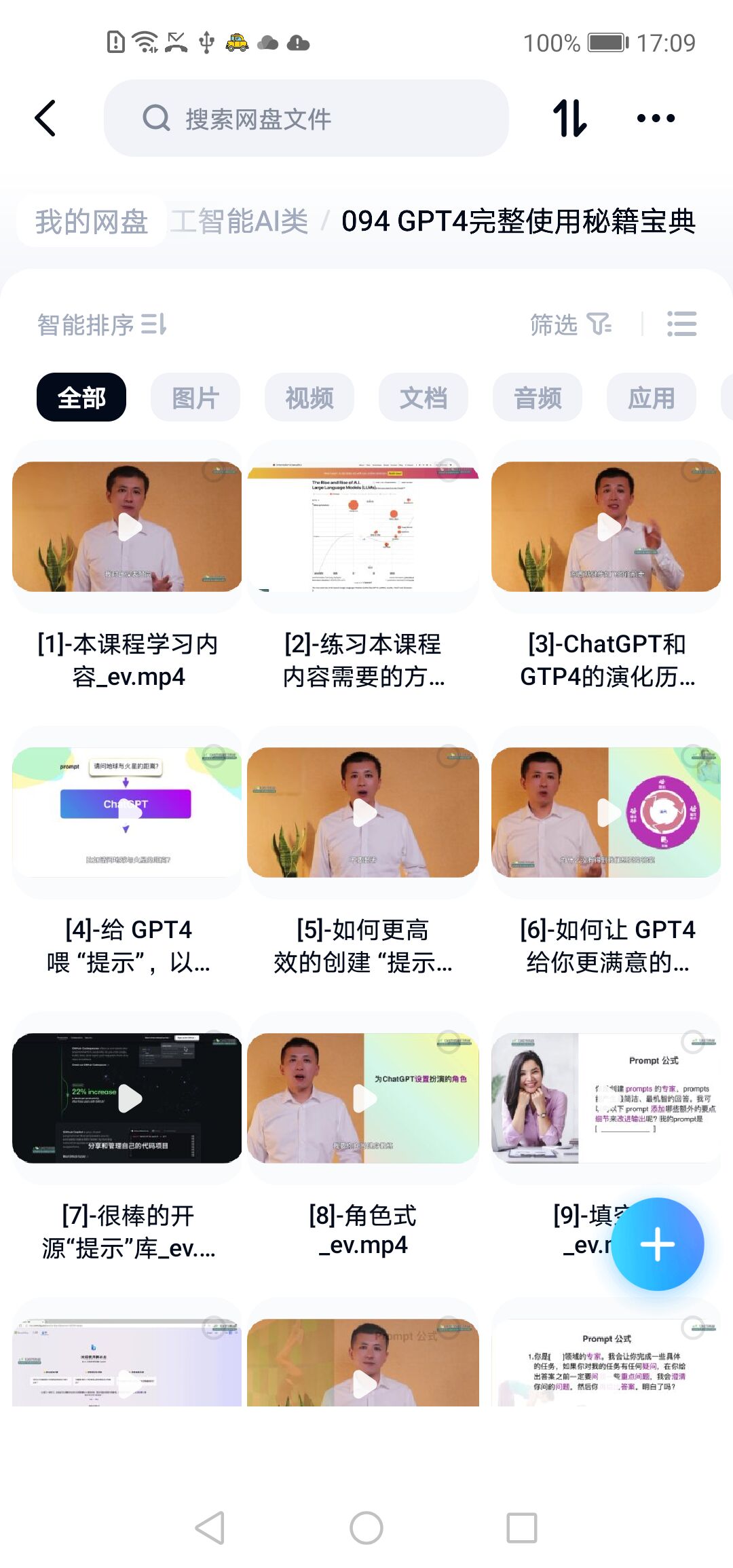This screenshot has height=1568, width=733.
Task: Tap the blue plus floating button
Action: pos(657,1244)
